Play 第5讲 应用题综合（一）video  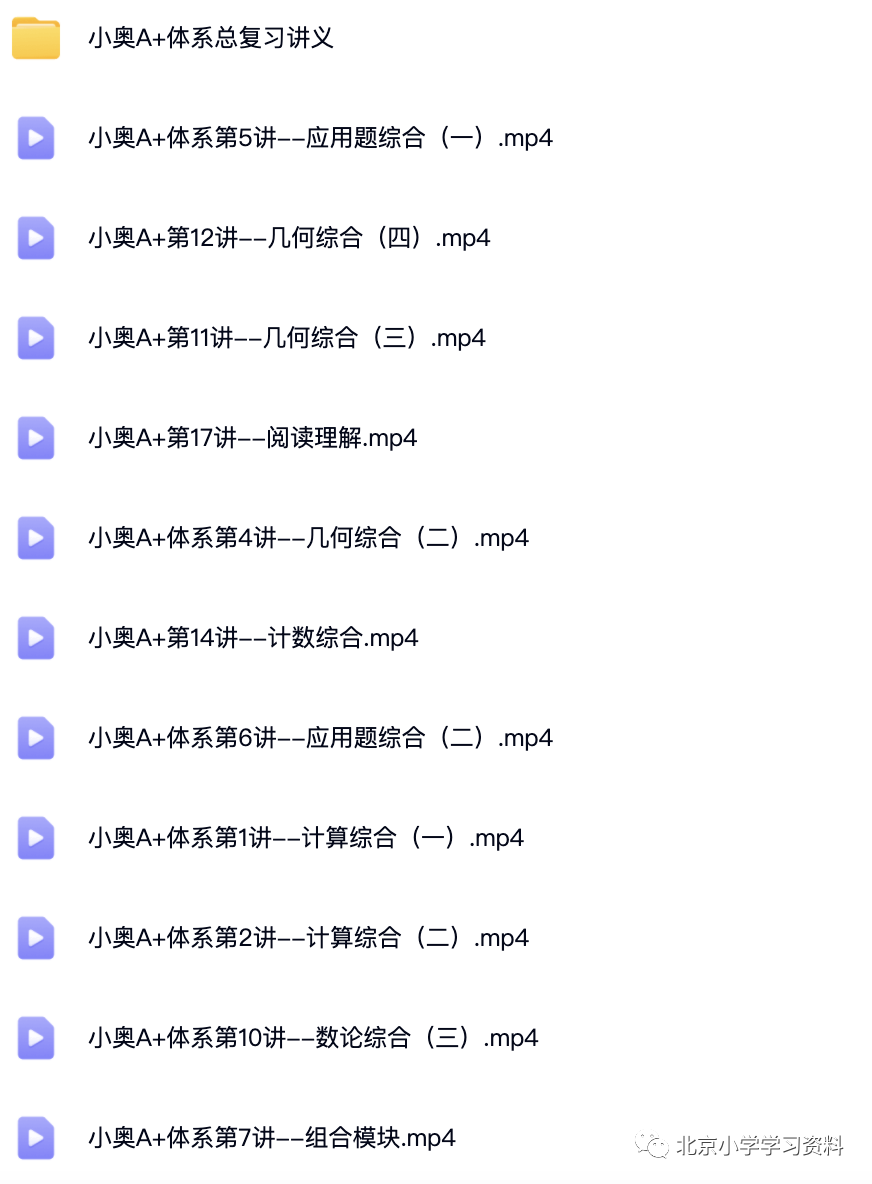(x=320, y=138)
